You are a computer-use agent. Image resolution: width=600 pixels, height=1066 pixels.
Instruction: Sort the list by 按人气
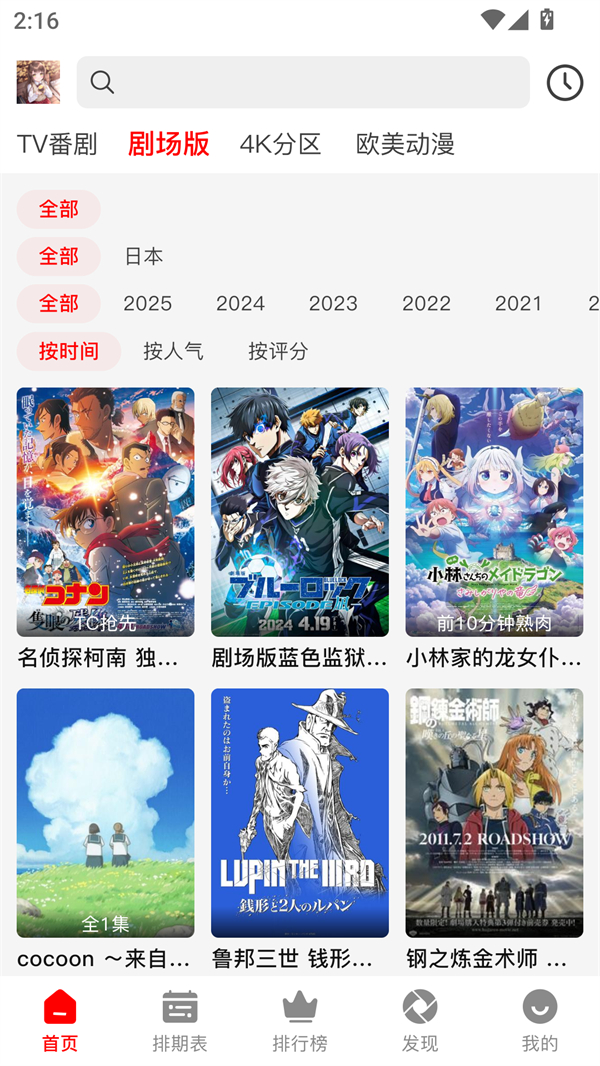tap(173, 351)
